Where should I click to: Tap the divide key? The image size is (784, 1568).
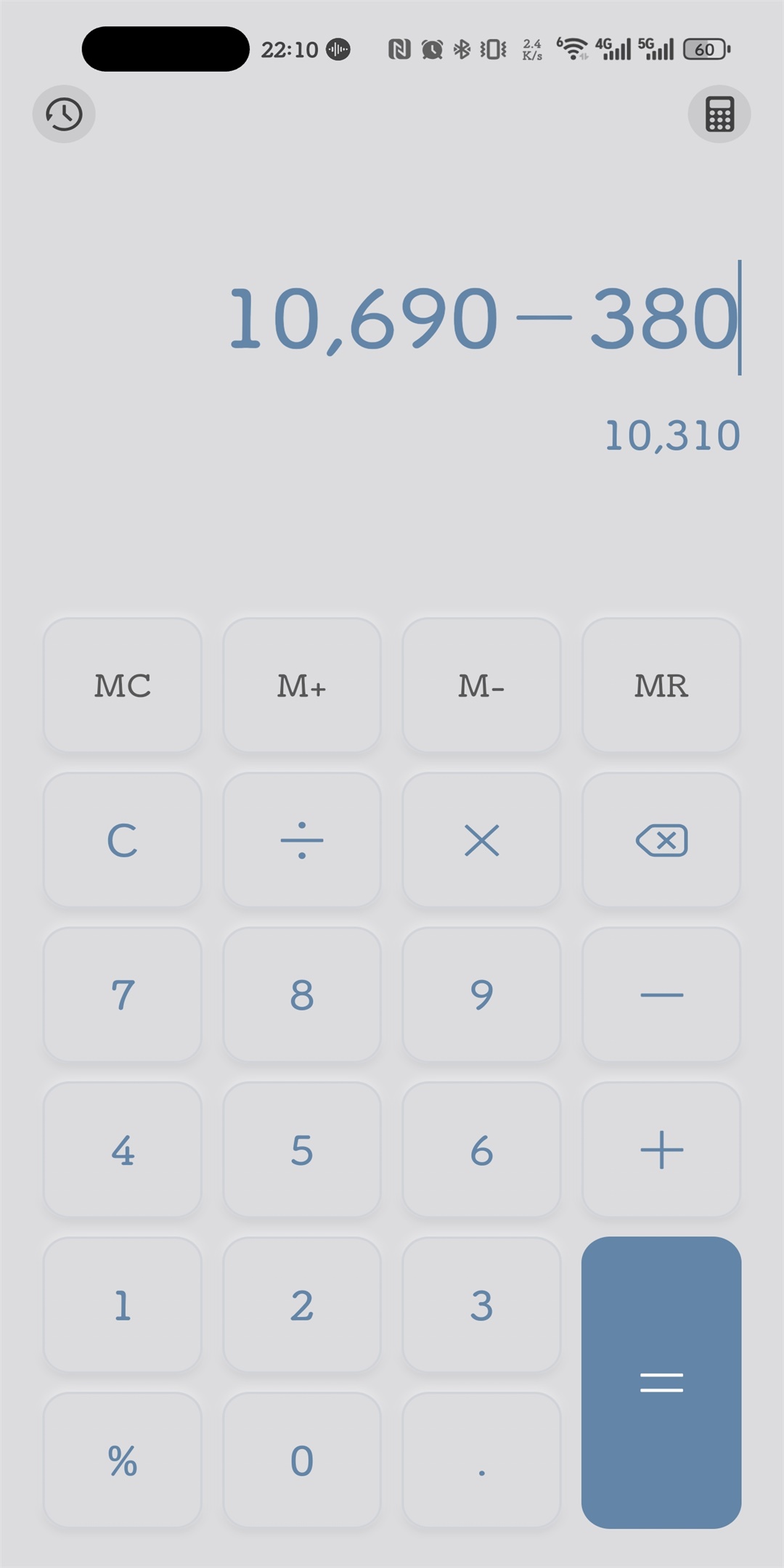(x=302, y=840)
